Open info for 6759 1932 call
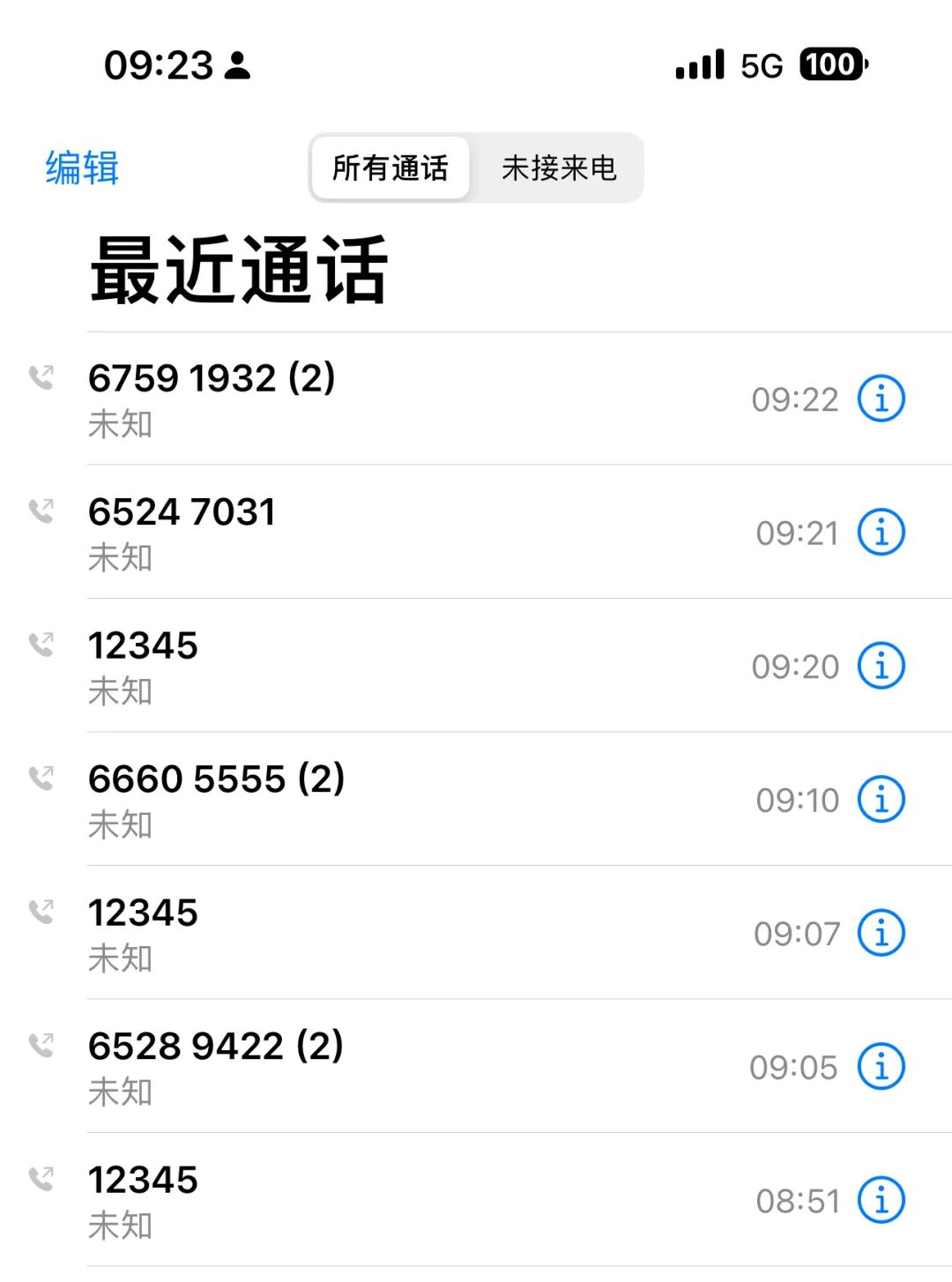The image size is (952, 1282). (x=881, y=399)
